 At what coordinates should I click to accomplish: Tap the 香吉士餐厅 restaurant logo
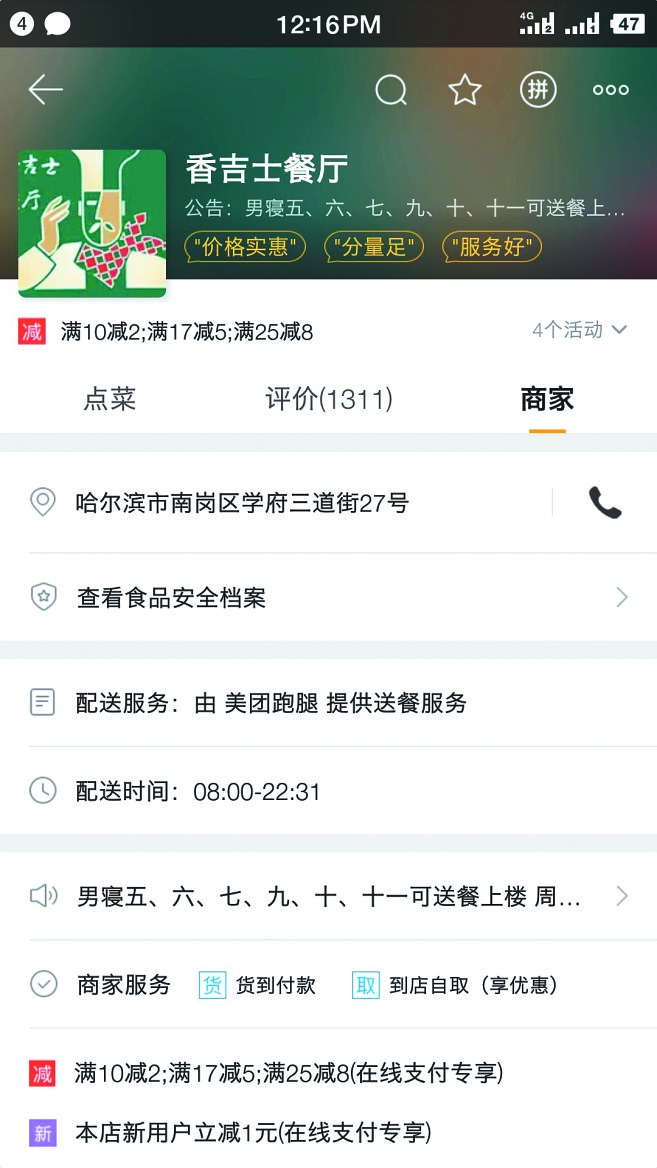(x=92, y=223)
